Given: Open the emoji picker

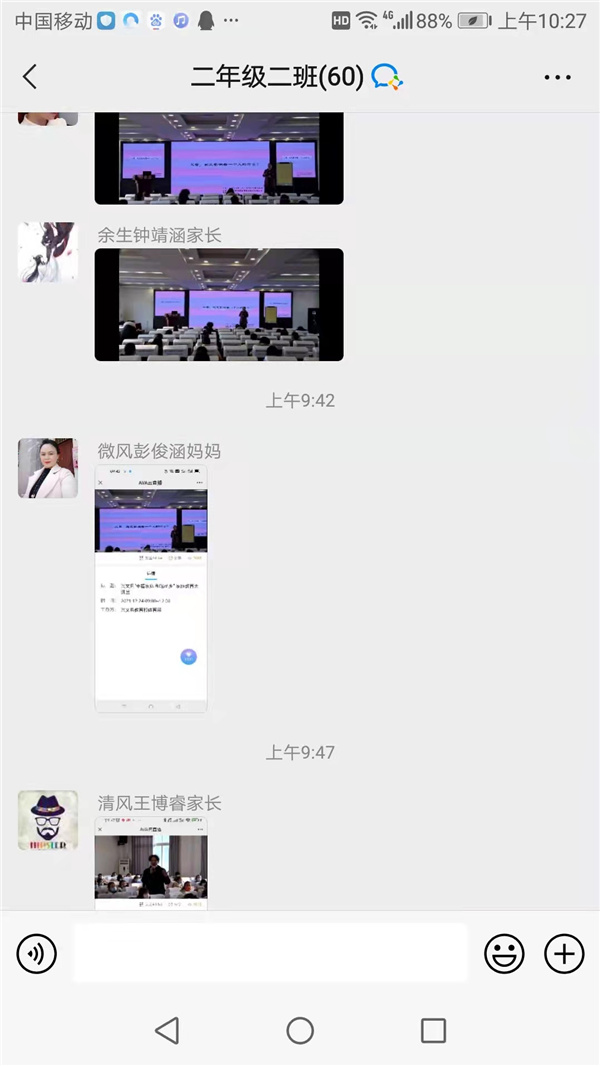Looking at the screenshot, I should 504,954.
